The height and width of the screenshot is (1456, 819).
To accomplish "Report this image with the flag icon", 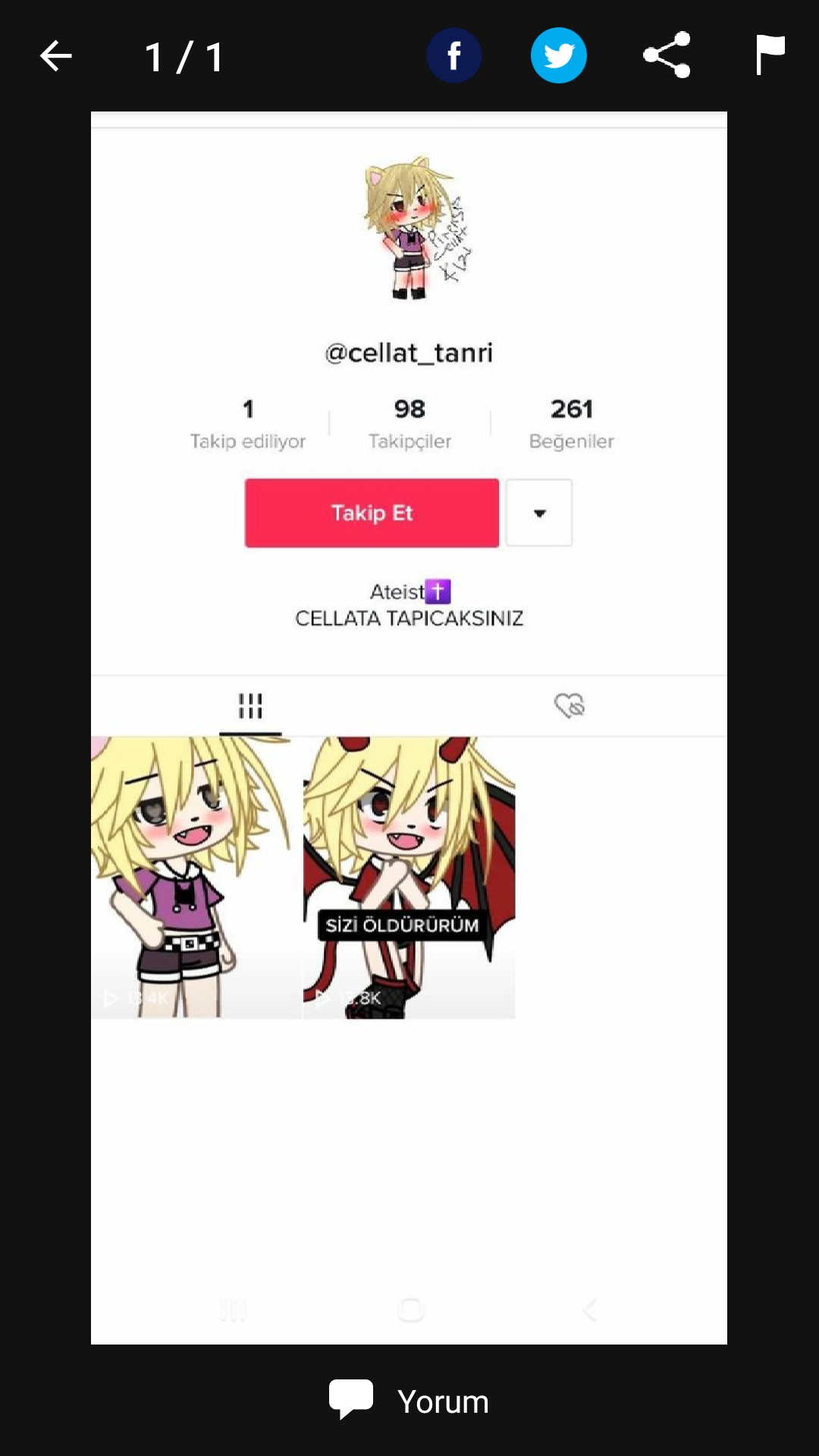I will click(770, 55).
